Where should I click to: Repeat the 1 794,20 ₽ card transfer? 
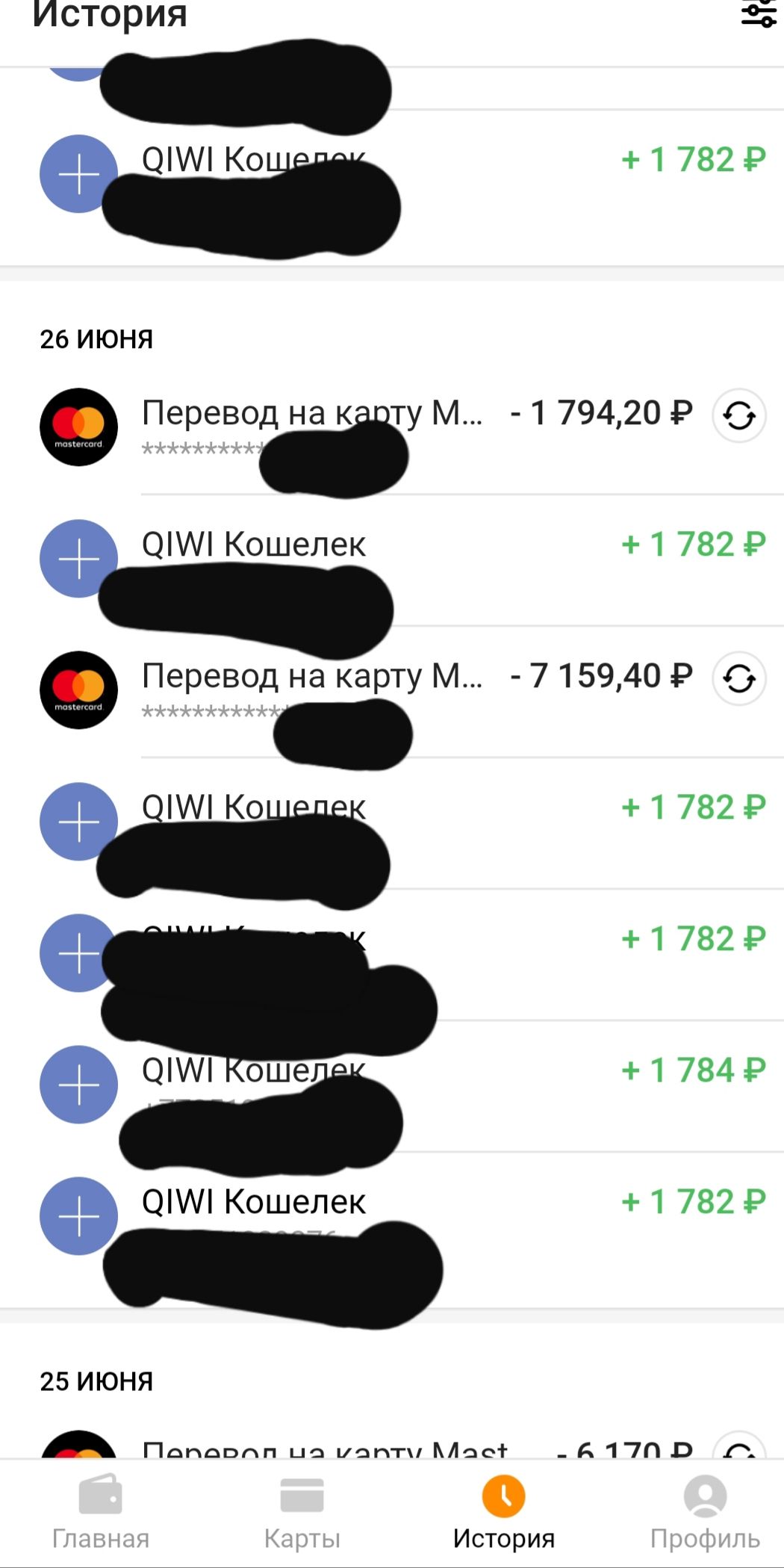739,416
